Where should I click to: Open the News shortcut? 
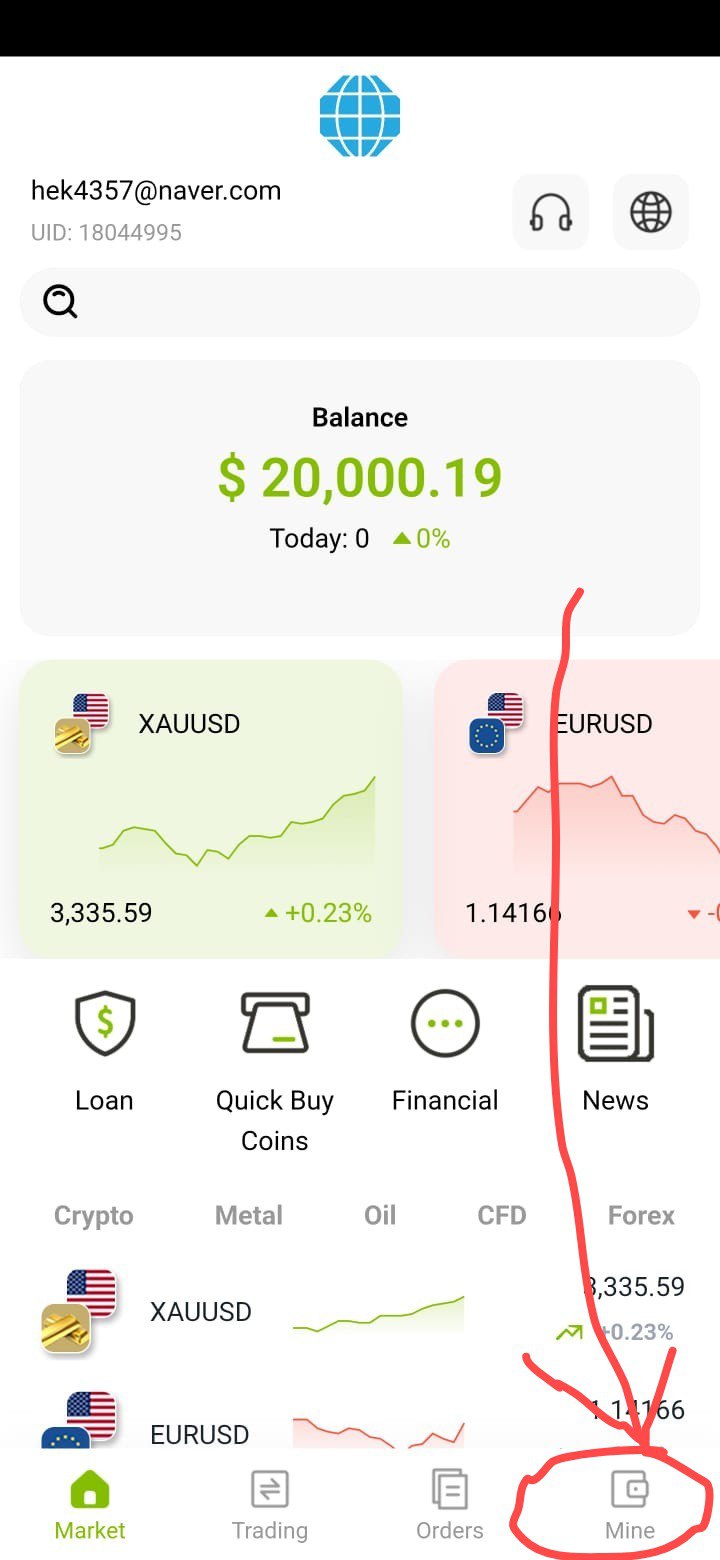(616, 1052)
